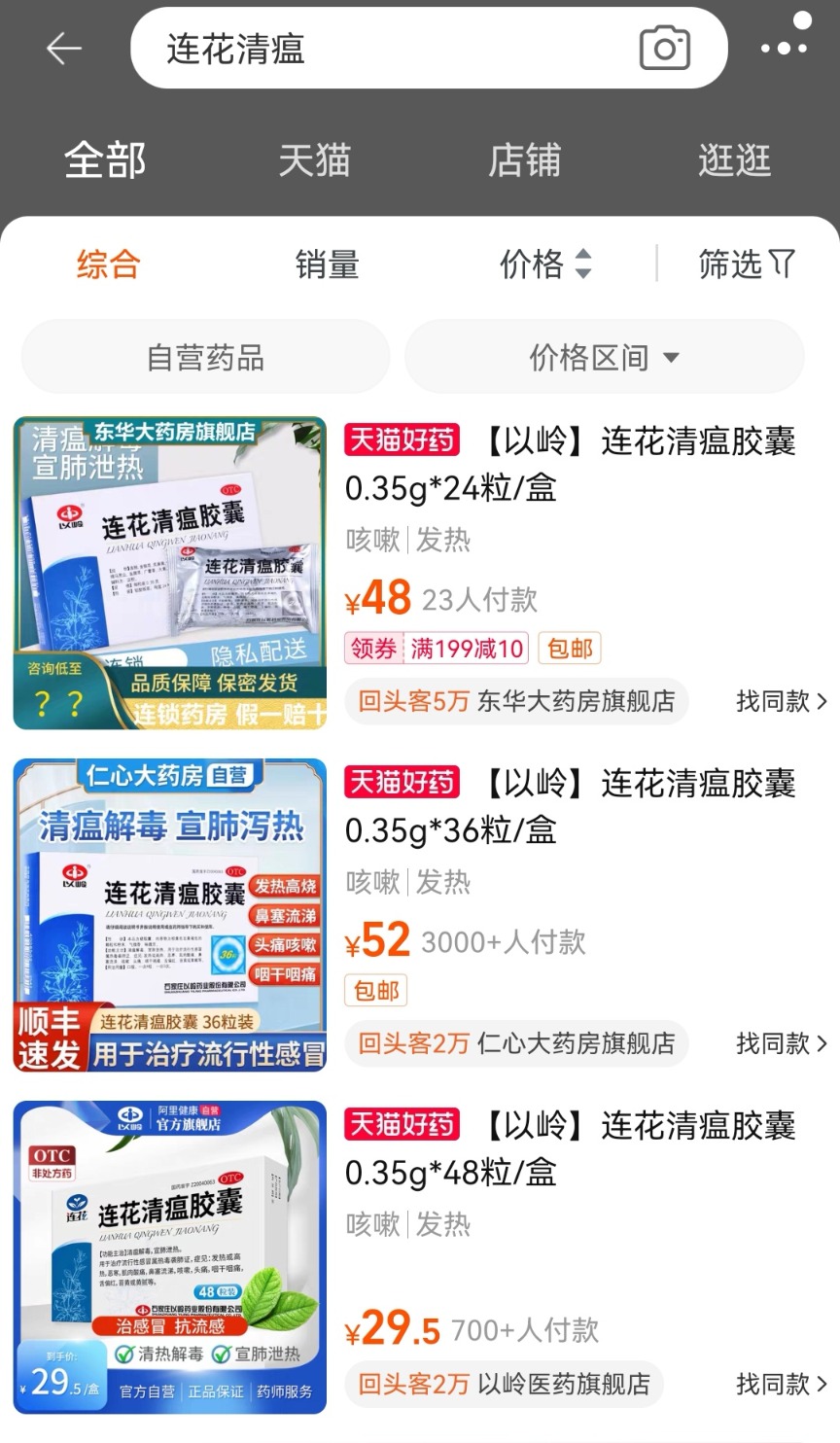Open the 找同款 chevron on the second listing
Screen dimensions: 840x1443
pos(780,1043)
